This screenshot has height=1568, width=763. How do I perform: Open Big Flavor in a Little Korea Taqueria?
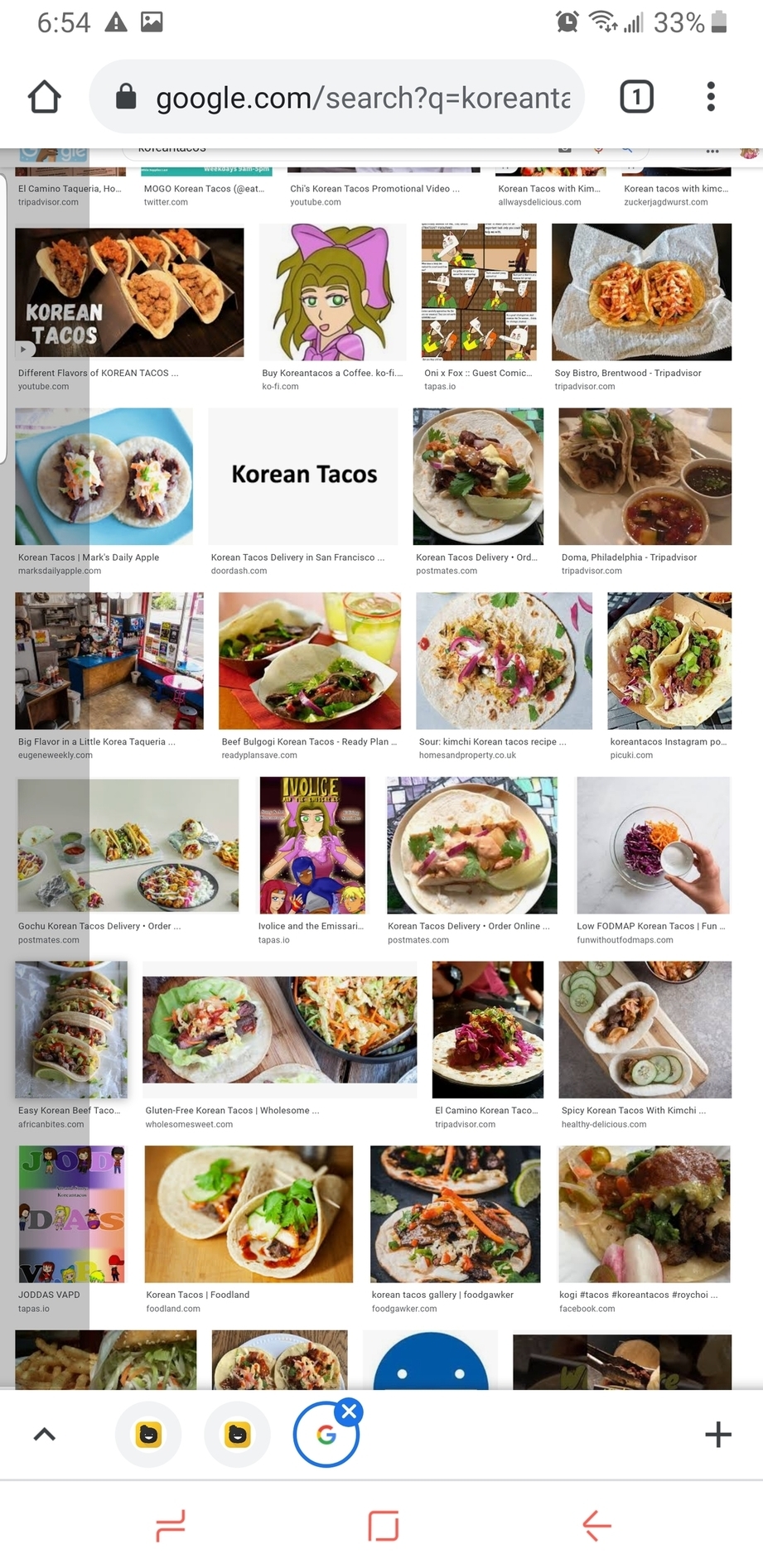point(109,660)
